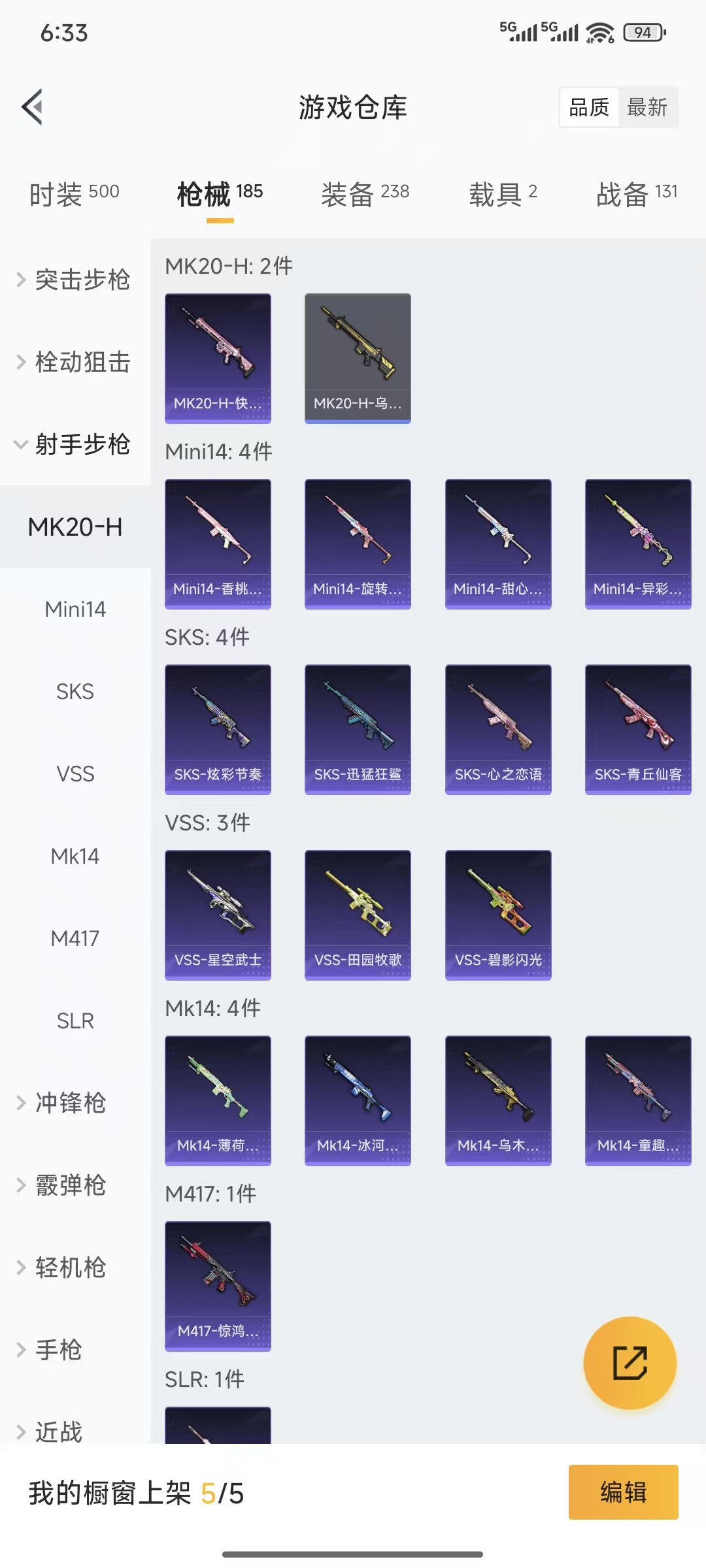Viewport: 706px width, 1568px height.
Task: Go back using the top-left arrow
Action: click(x=33, y=106)
